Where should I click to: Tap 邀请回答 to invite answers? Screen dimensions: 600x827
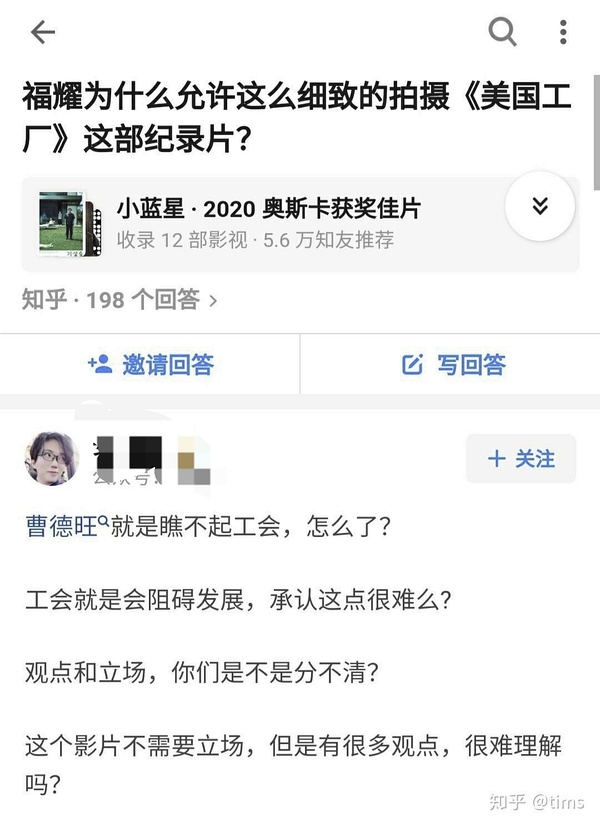pos(150,365)
